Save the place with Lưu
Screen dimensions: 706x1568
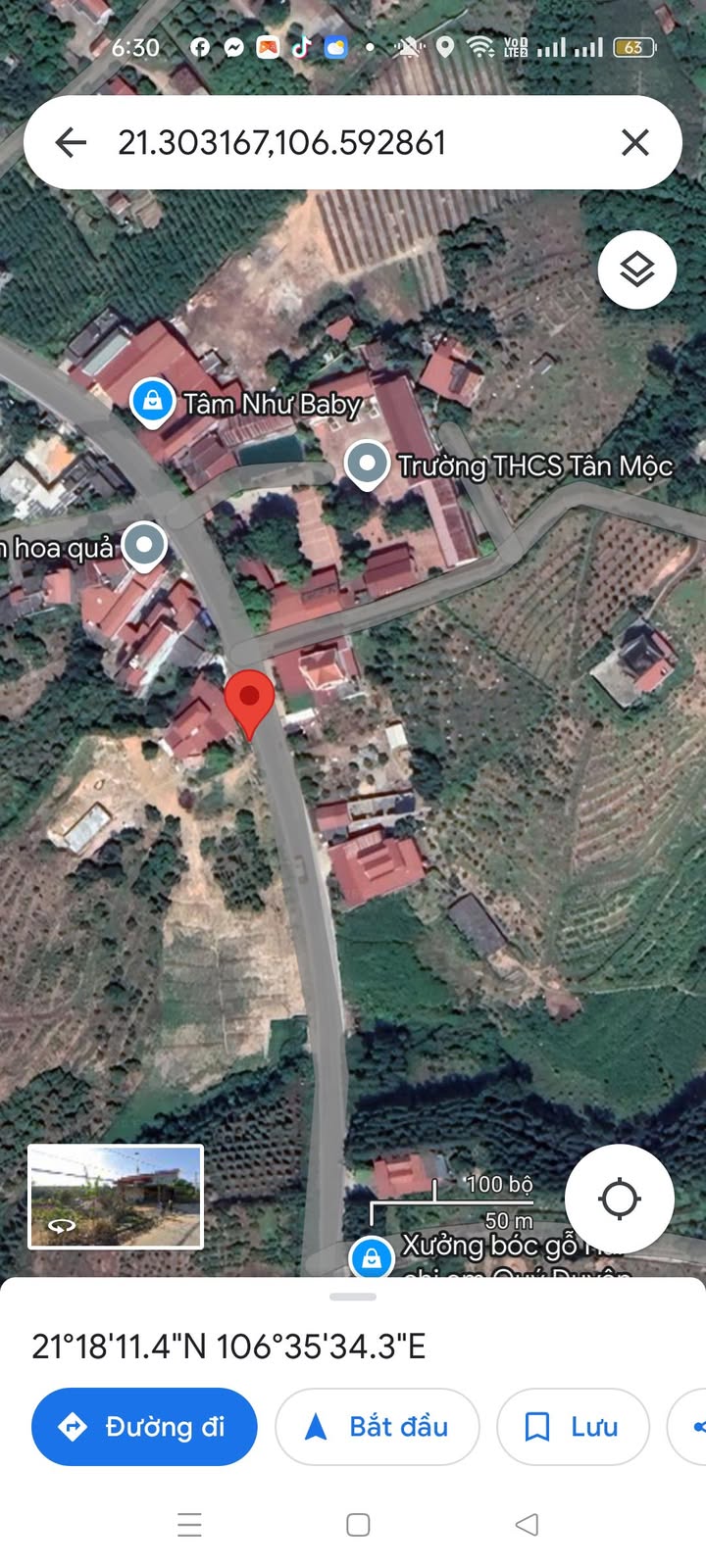coord(573,1427)
